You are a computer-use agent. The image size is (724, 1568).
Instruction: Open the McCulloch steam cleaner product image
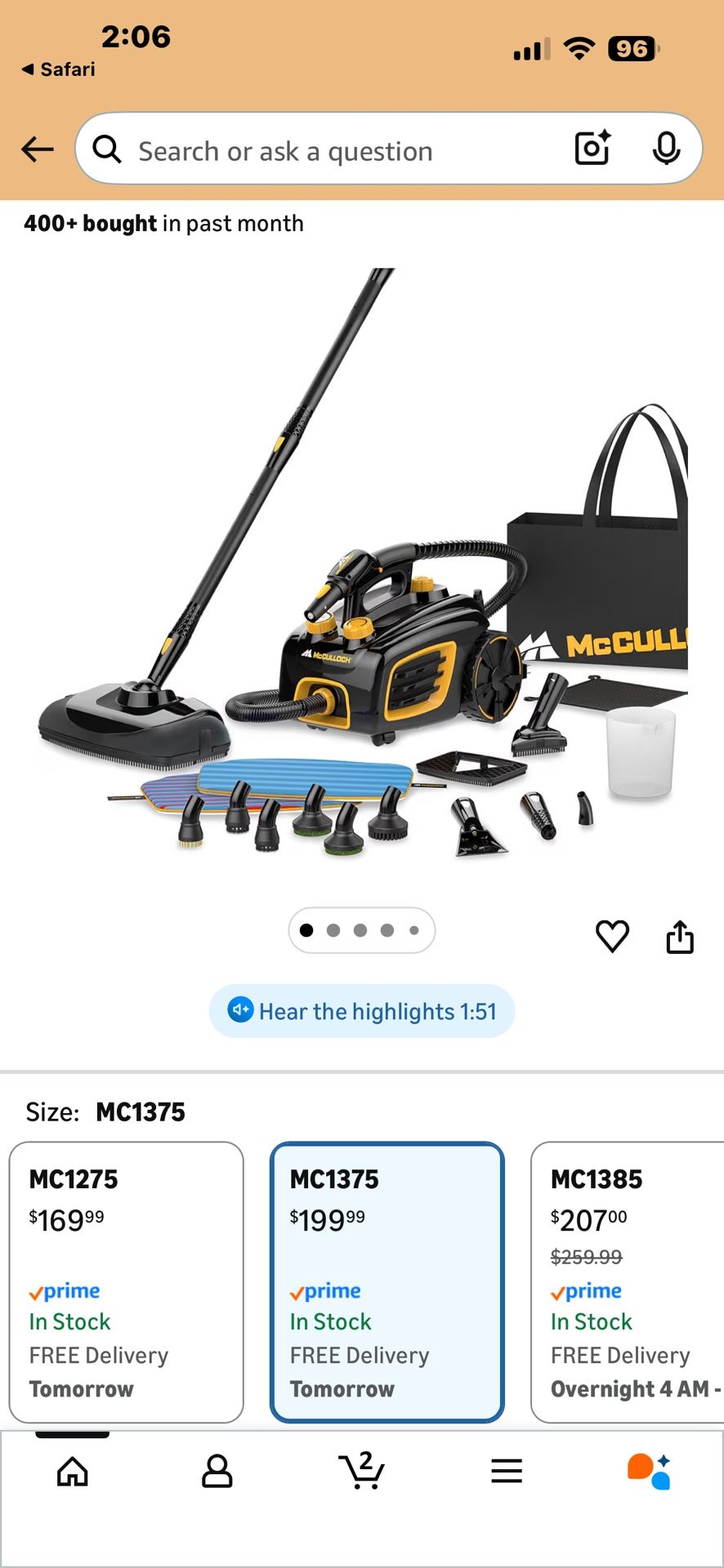pos(364,563)
